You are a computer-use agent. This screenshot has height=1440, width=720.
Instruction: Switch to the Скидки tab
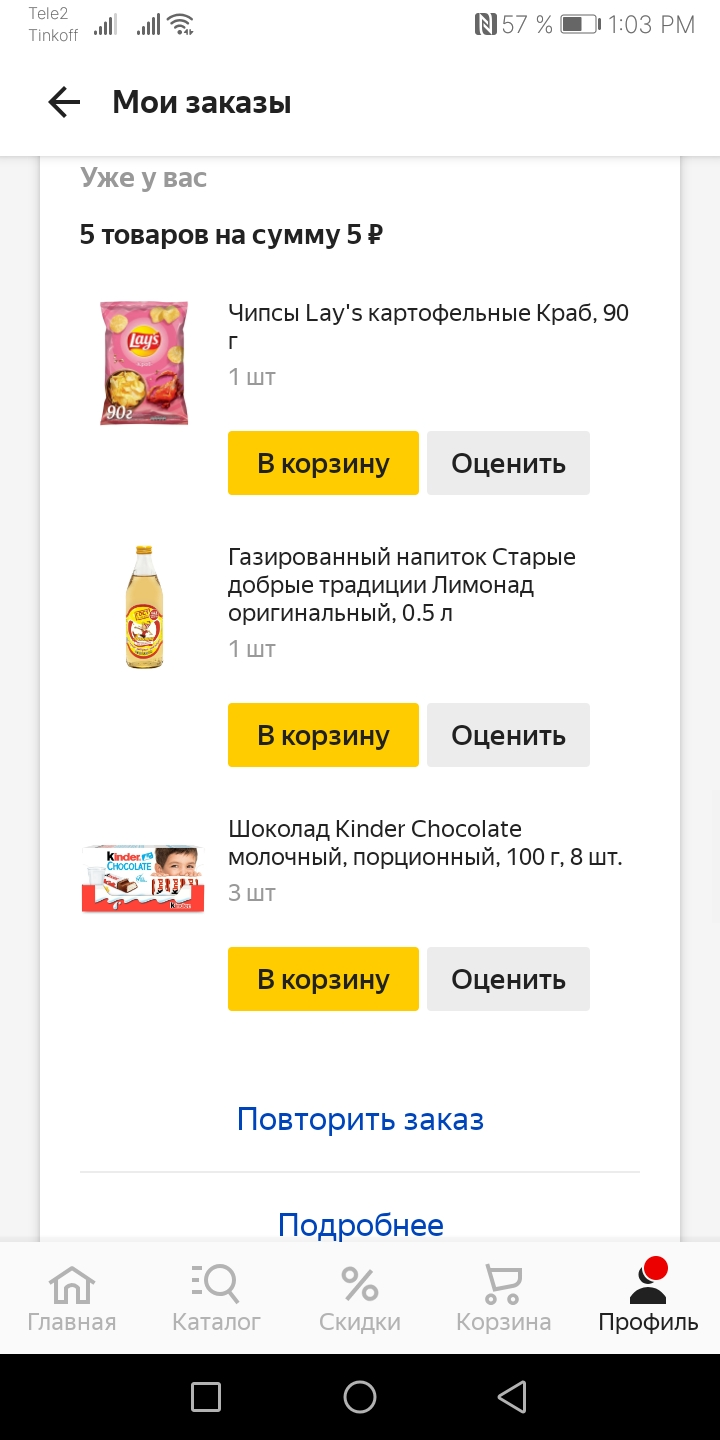(x=360, y=1298)
